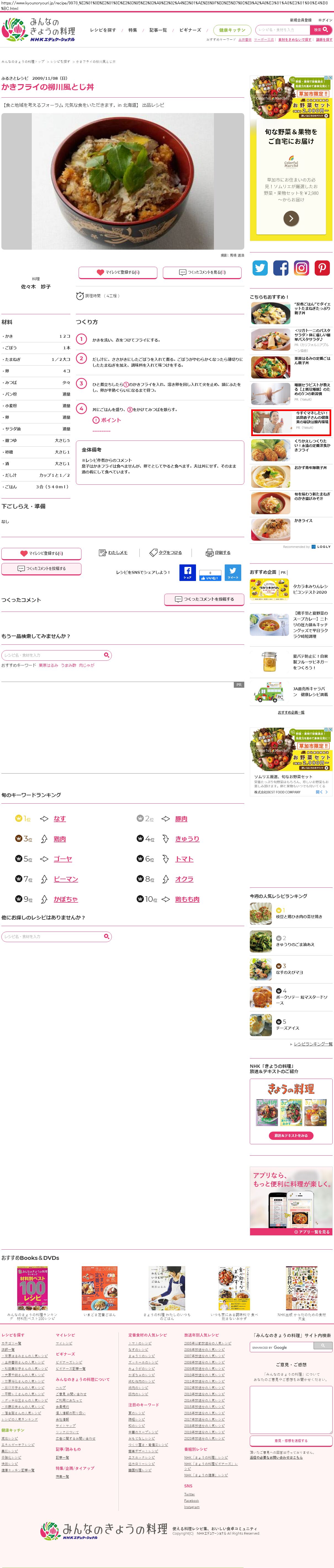Image resolution: width=334 pixels, height=1568 pixels.
Task: Open the Instagram icon in sidebar
Action: 302,267
